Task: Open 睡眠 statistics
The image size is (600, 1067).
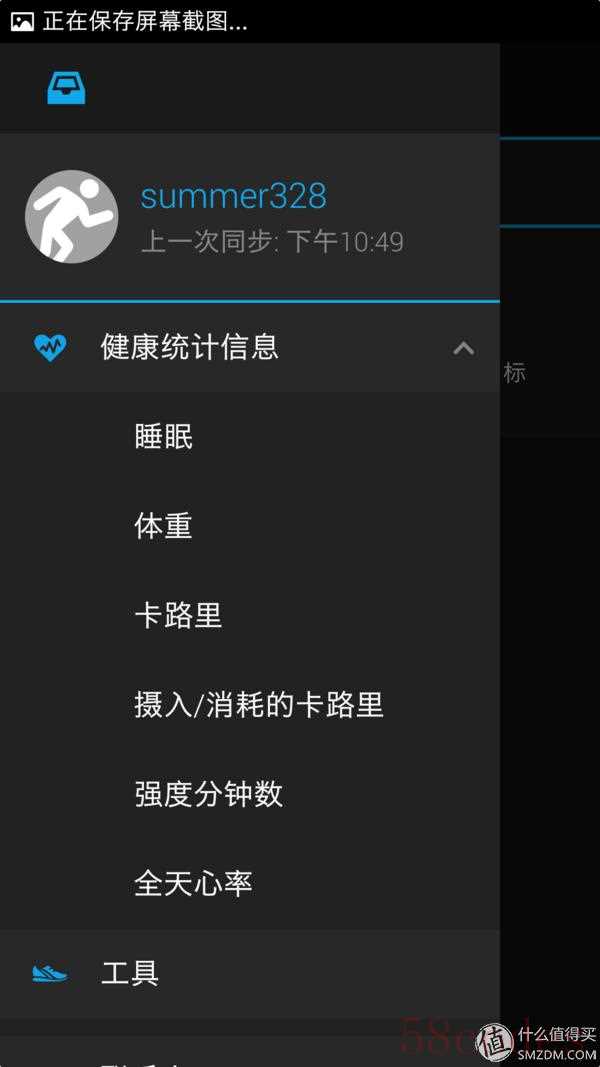Action: point(164,437)
